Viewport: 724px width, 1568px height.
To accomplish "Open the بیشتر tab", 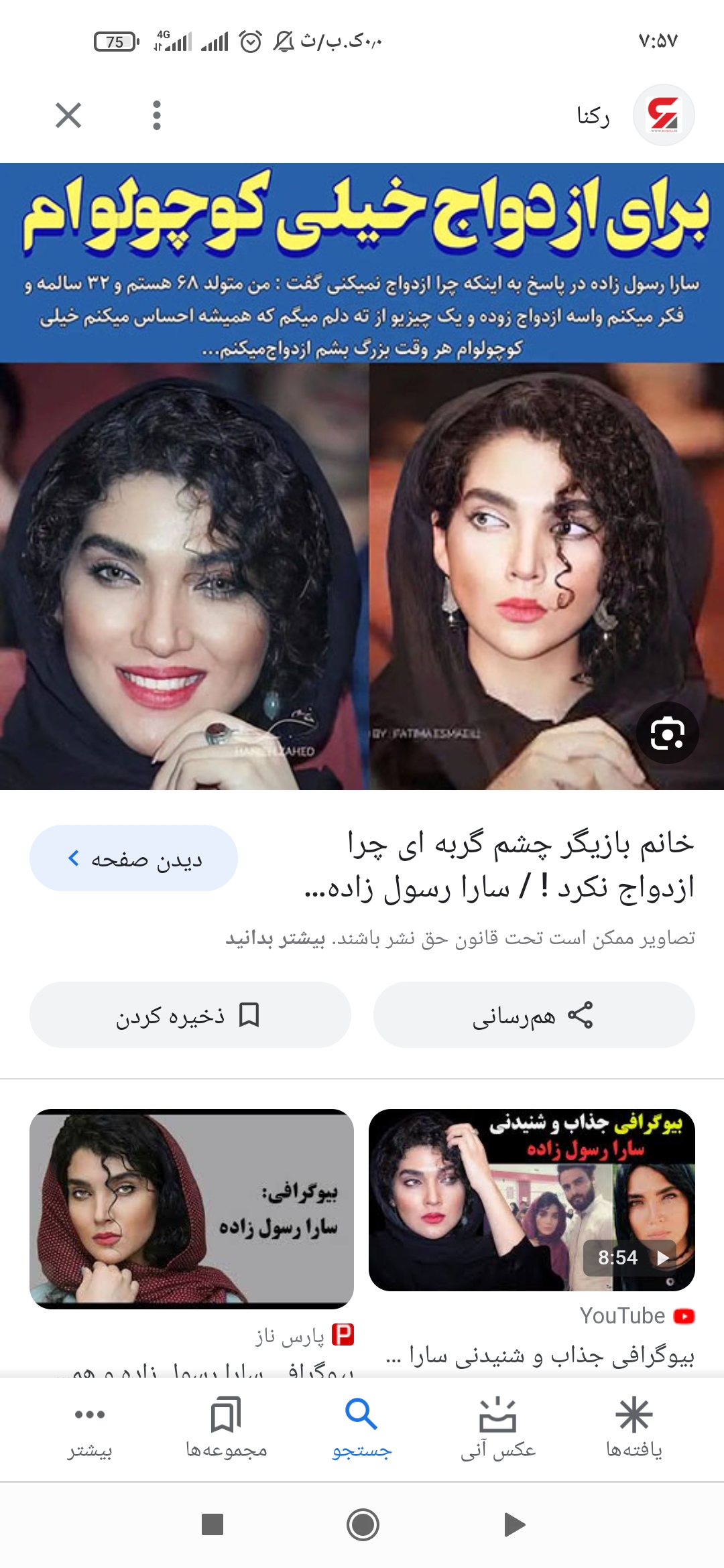I will click(x=90, y=1428).
